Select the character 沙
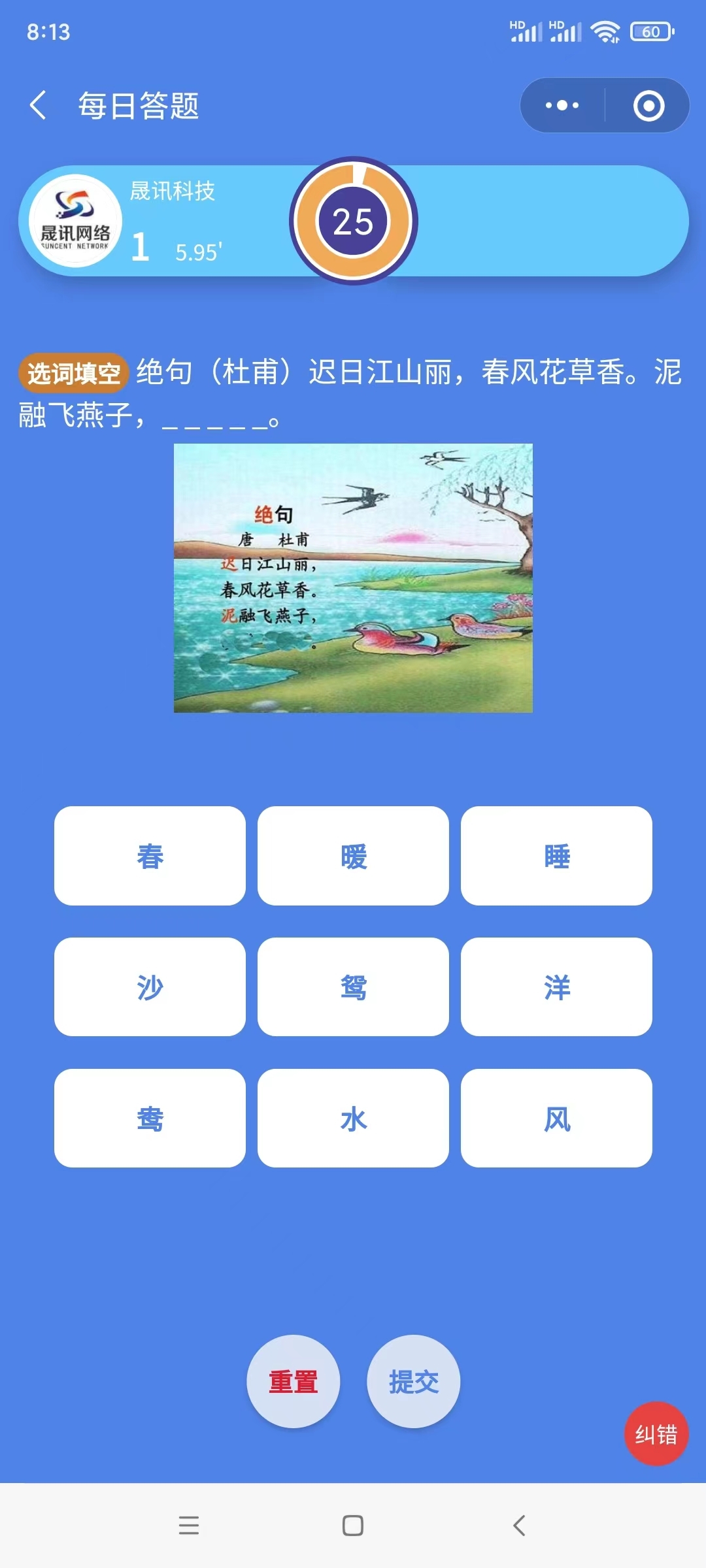Viewport: 706px width, 1568px height. click(x=150, y=987)
